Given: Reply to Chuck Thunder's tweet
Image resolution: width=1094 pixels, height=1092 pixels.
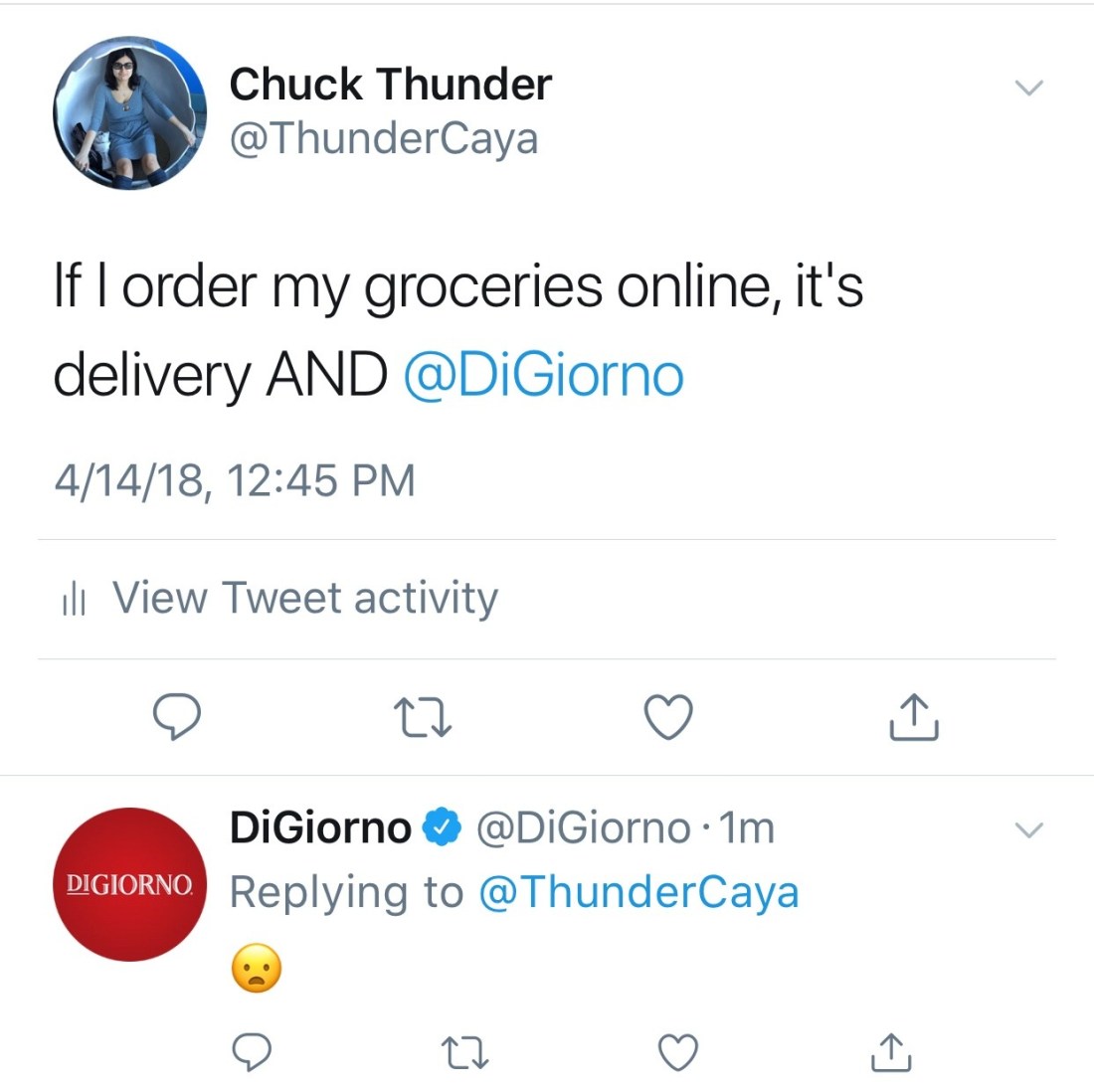Looking at the screenshot, I should 177,717.
